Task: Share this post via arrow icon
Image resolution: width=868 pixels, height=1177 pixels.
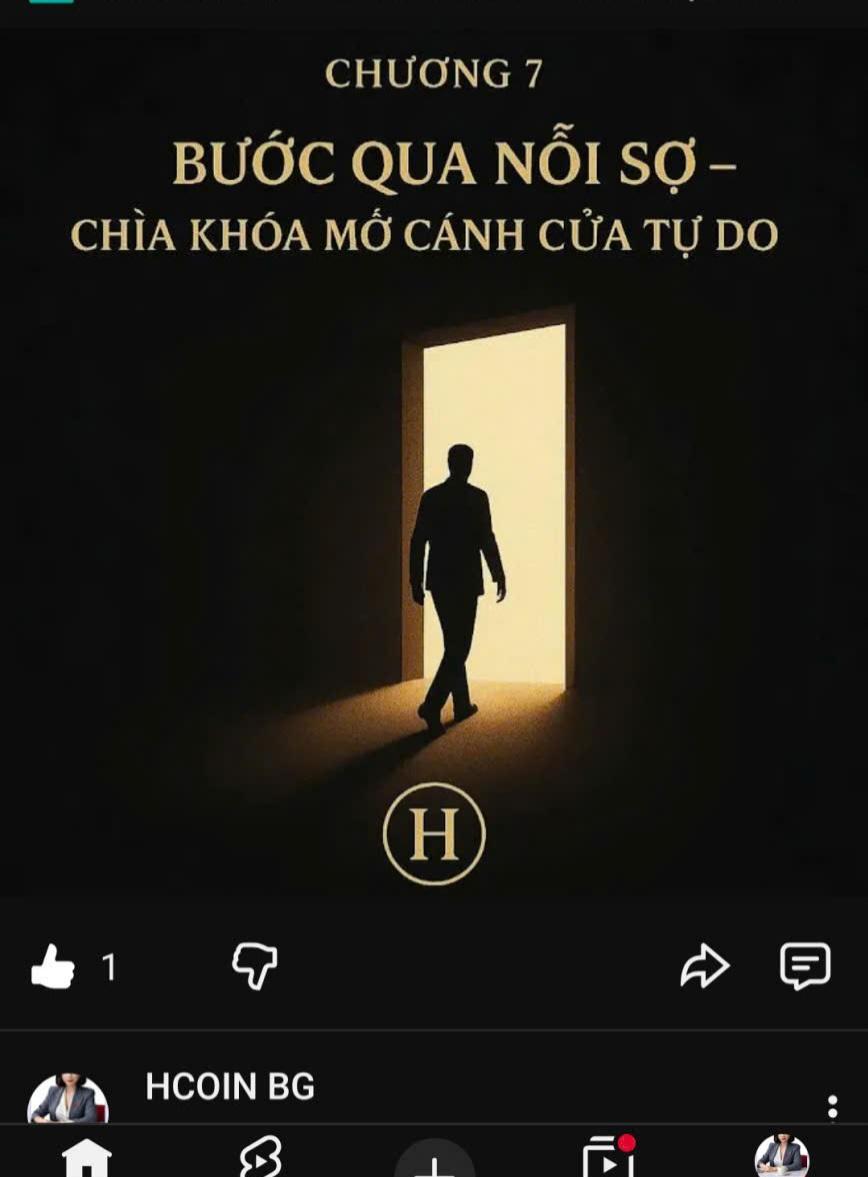Action: tap(705, 967)
